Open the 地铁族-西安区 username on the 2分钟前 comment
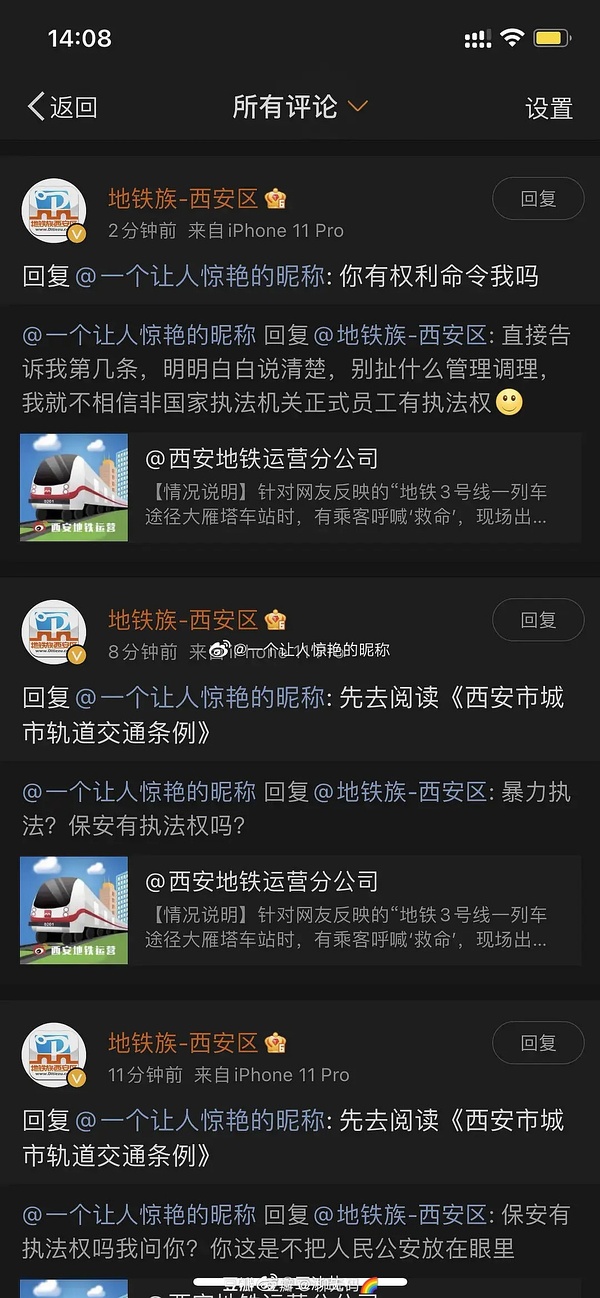This screenshot has width=600, height=1298. [x=183, y=198]
